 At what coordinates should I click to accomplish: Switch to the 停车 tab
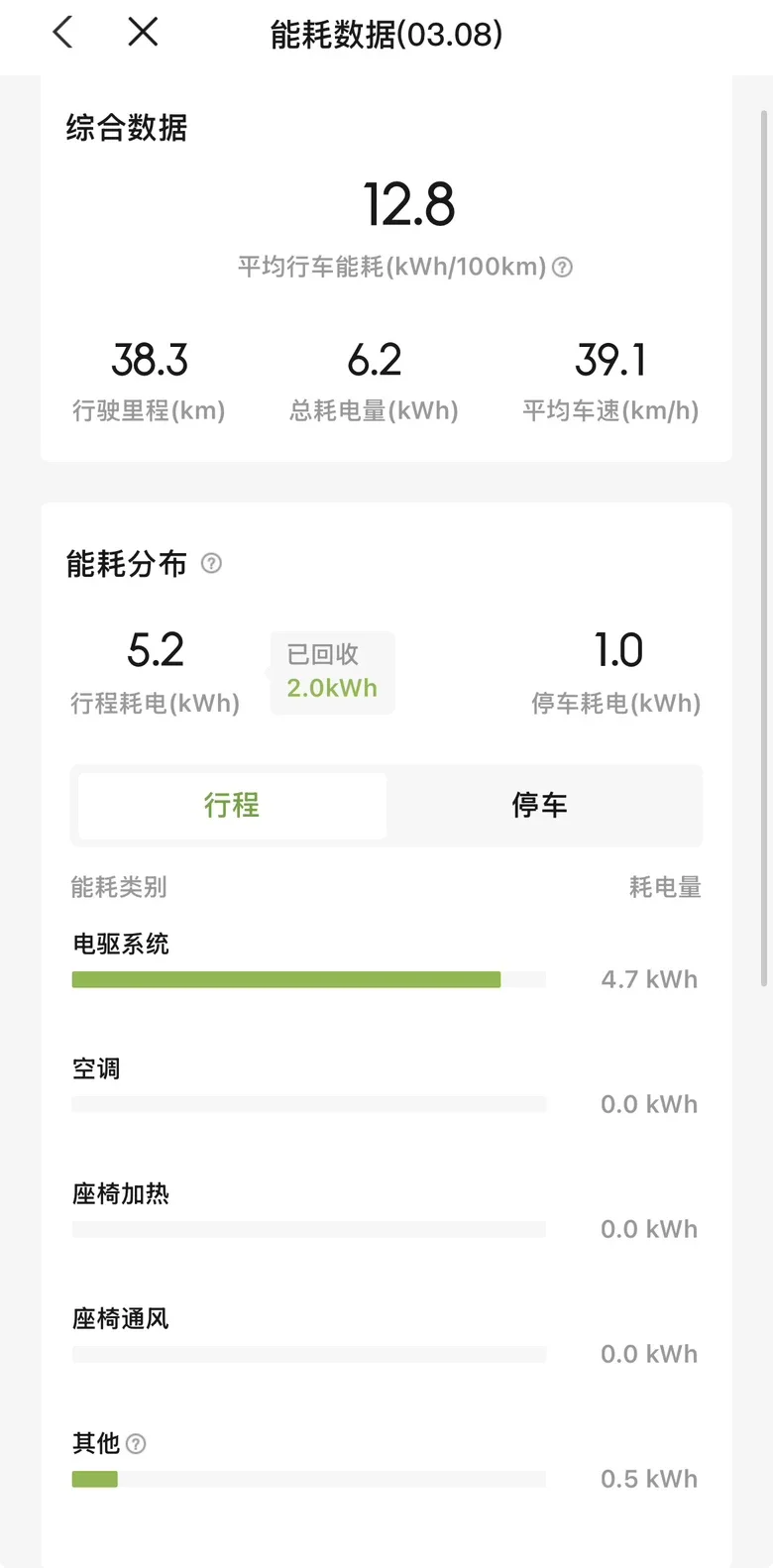(x=539, y=805)
